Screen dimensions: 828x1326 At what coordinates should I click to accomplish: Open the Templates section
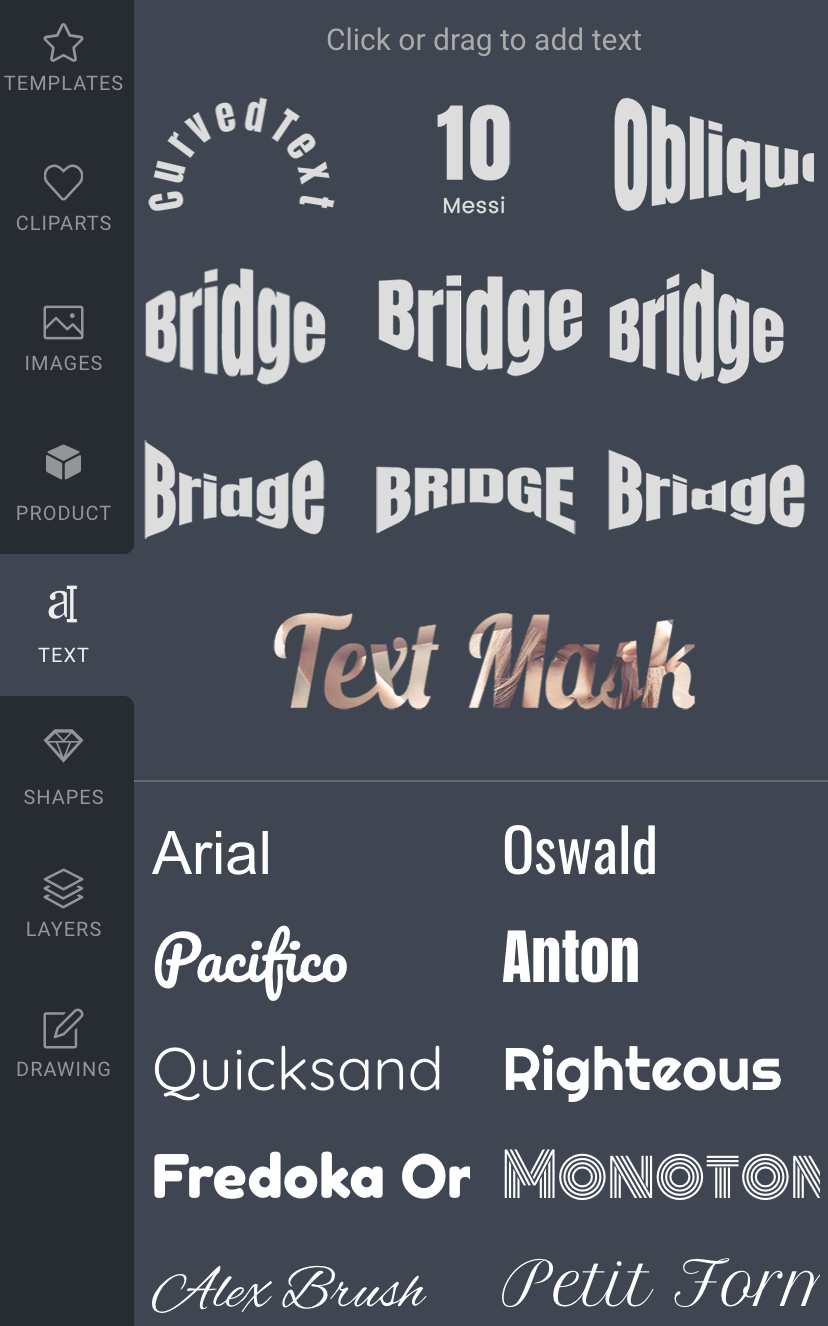tap(64, 60)
